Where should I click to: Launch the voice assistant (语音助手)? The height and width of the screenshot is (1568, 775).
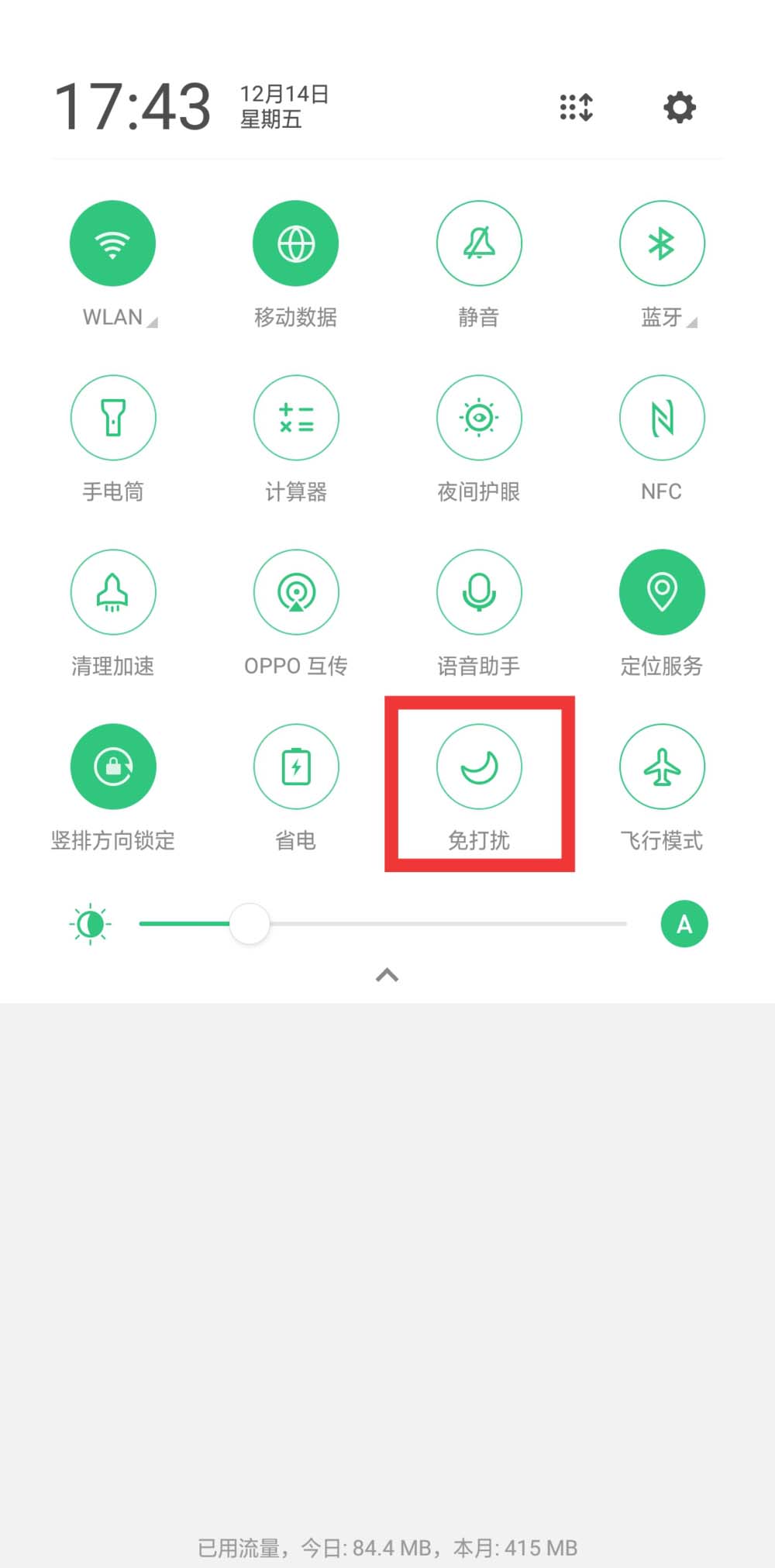coord(479,592)
